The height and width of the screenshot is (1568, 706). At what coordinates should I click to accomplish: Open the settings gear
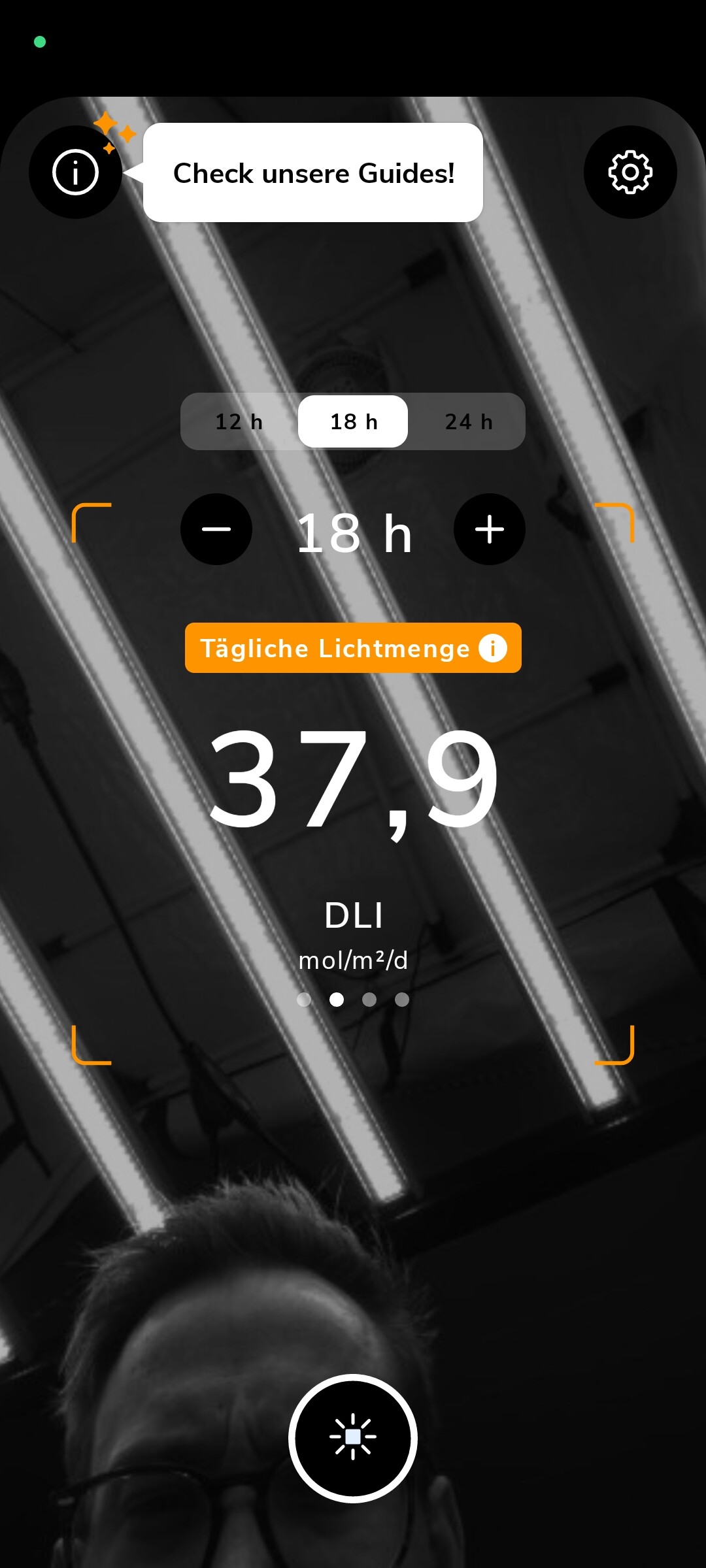[630, 172]
